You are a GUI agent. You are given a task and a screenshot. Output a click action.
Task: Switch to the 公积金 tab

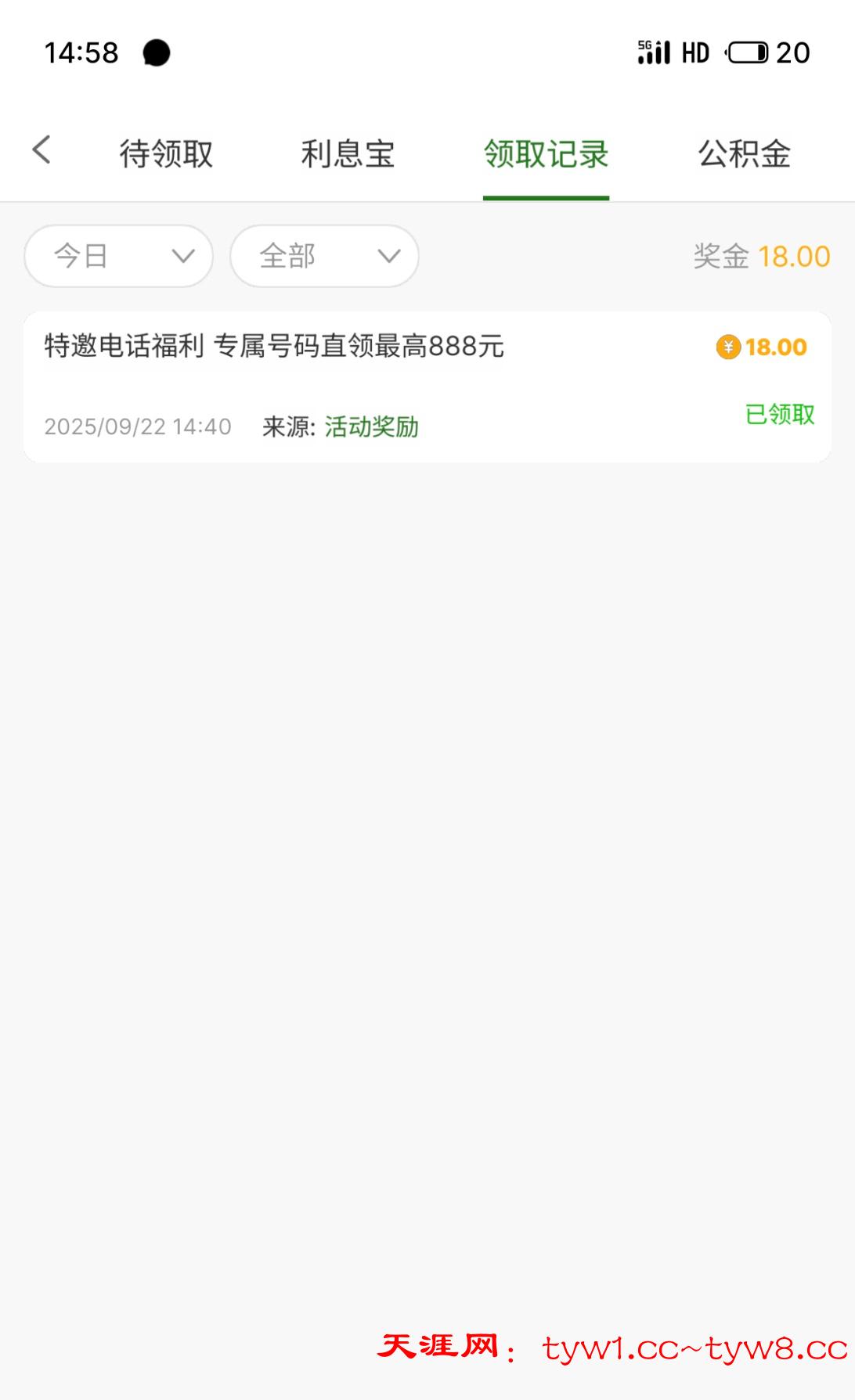(744, 153)
